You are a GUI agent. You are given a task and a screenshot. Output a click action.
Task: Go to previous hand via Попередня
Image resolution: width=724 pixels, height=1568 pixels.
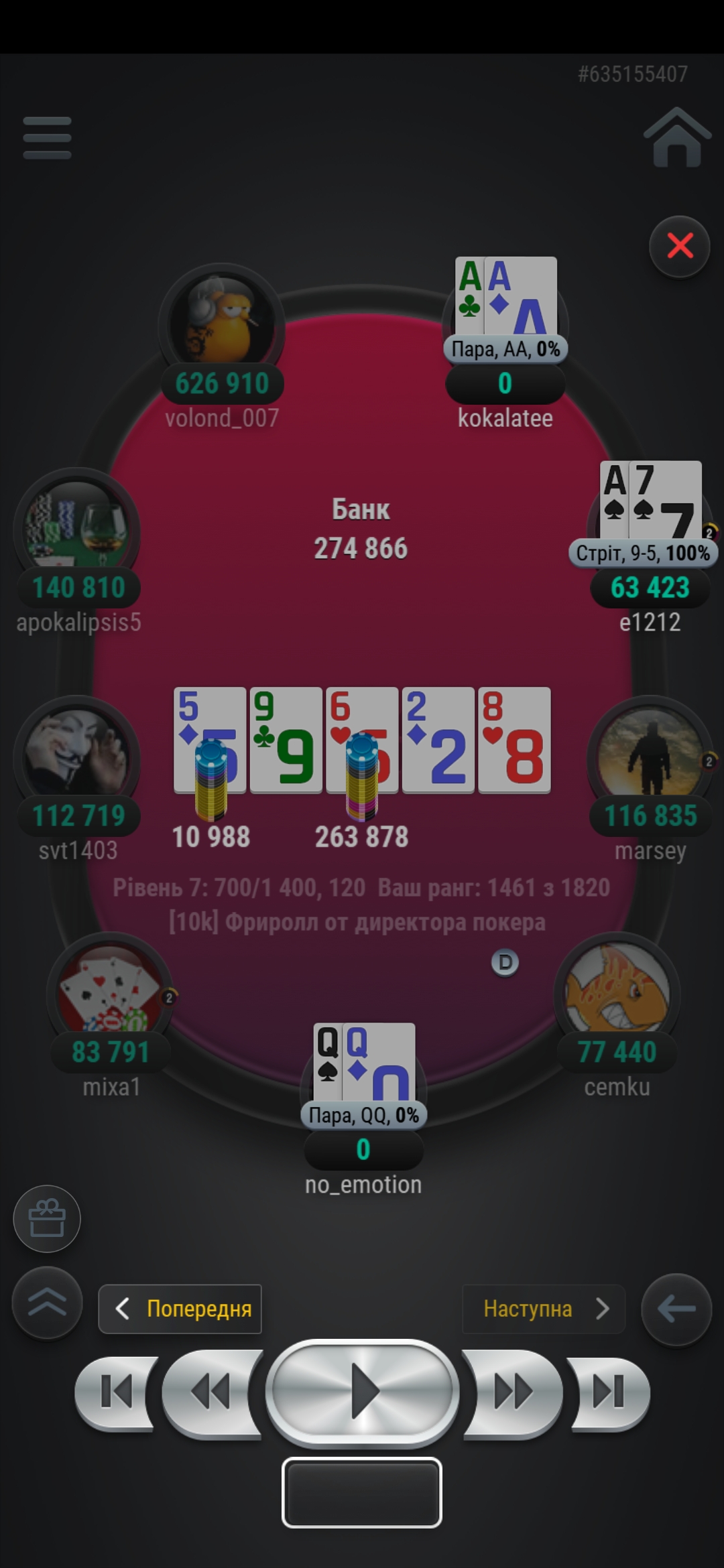(x=180, y=1309)
